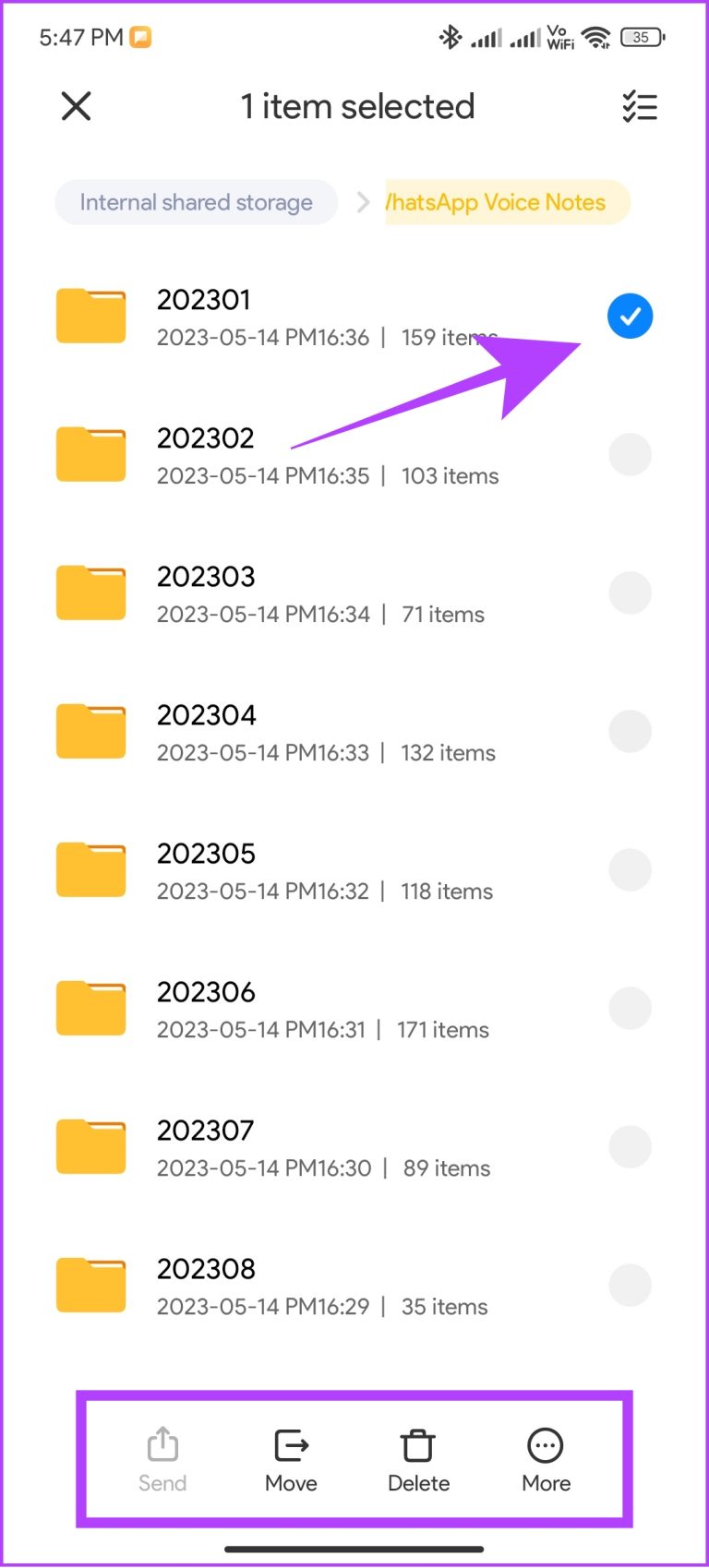Uncheck the 202301 folder

tap(630, 317)
